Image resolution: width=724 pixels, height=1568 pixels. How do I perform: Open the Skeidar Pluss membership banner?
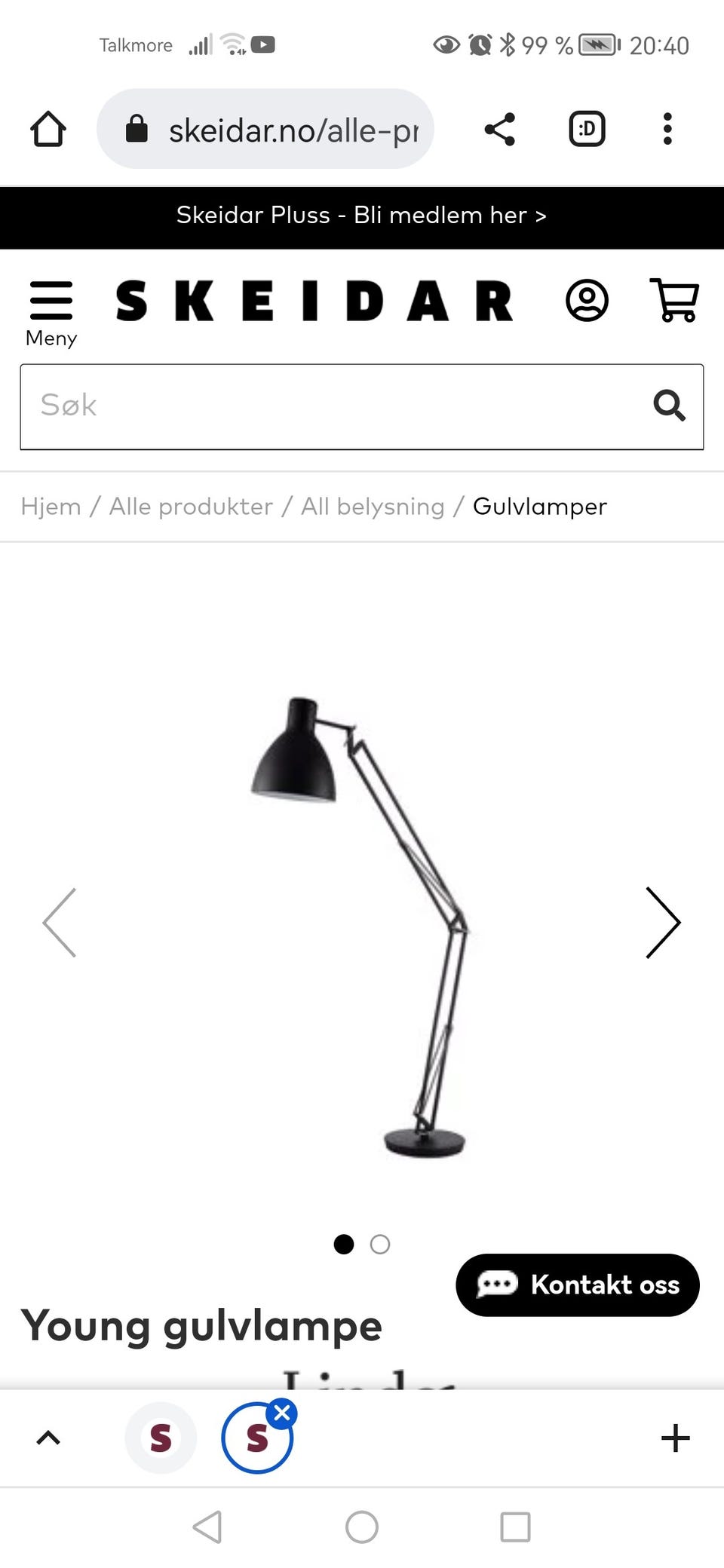(x=362, y=216)
